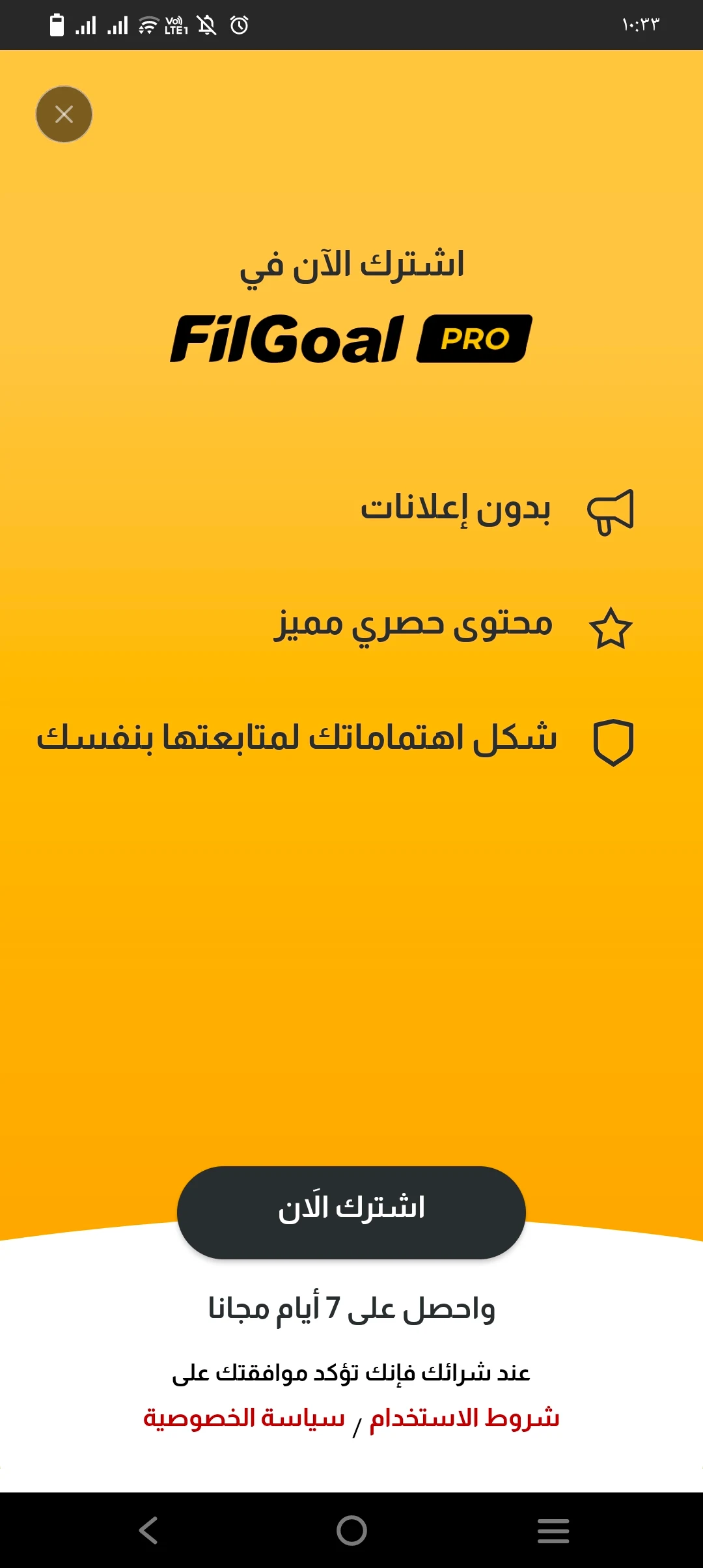Go back using system navigation bar
703x1568 pixels.
(x=149, y=1530)
